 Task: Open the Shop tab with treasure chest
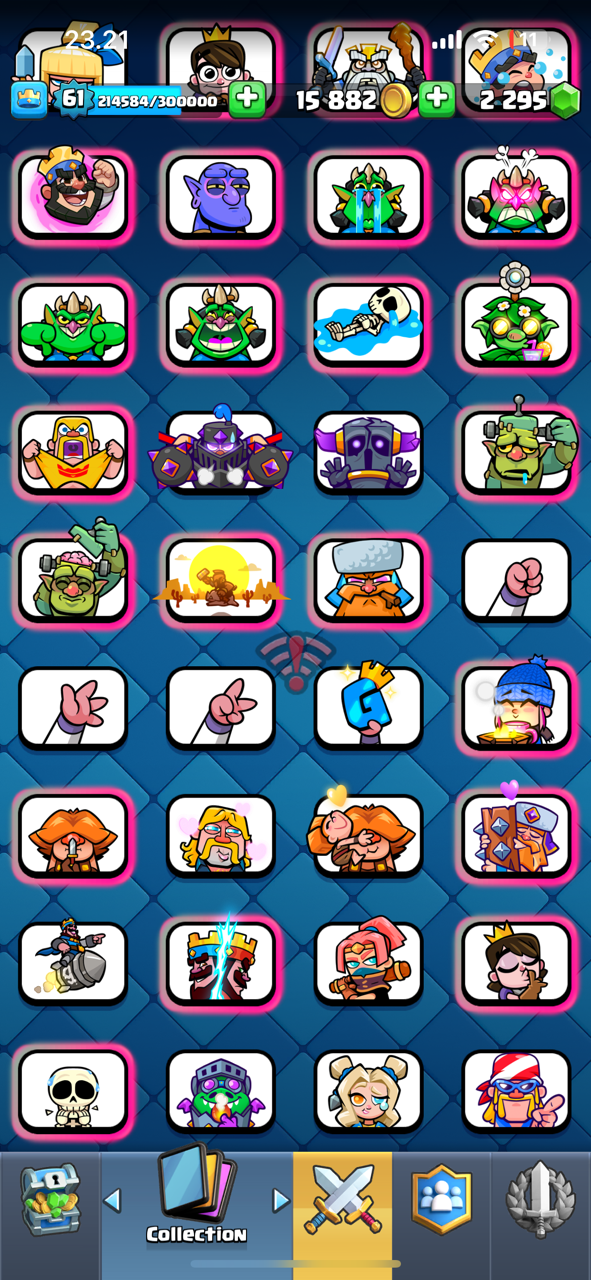50,1200
